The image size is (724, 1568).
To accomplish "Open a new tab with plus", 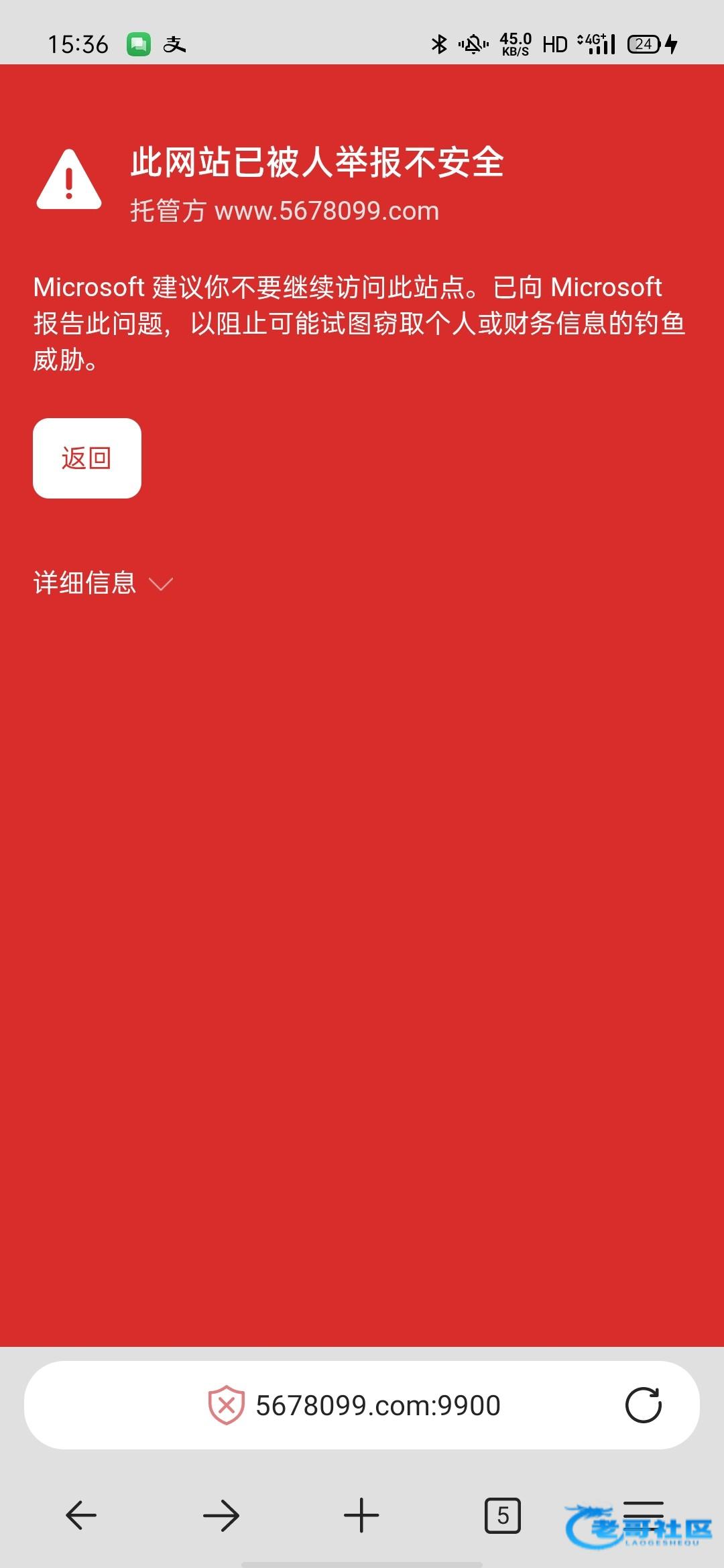I will pyautogui.click(x=361, y=1516).
